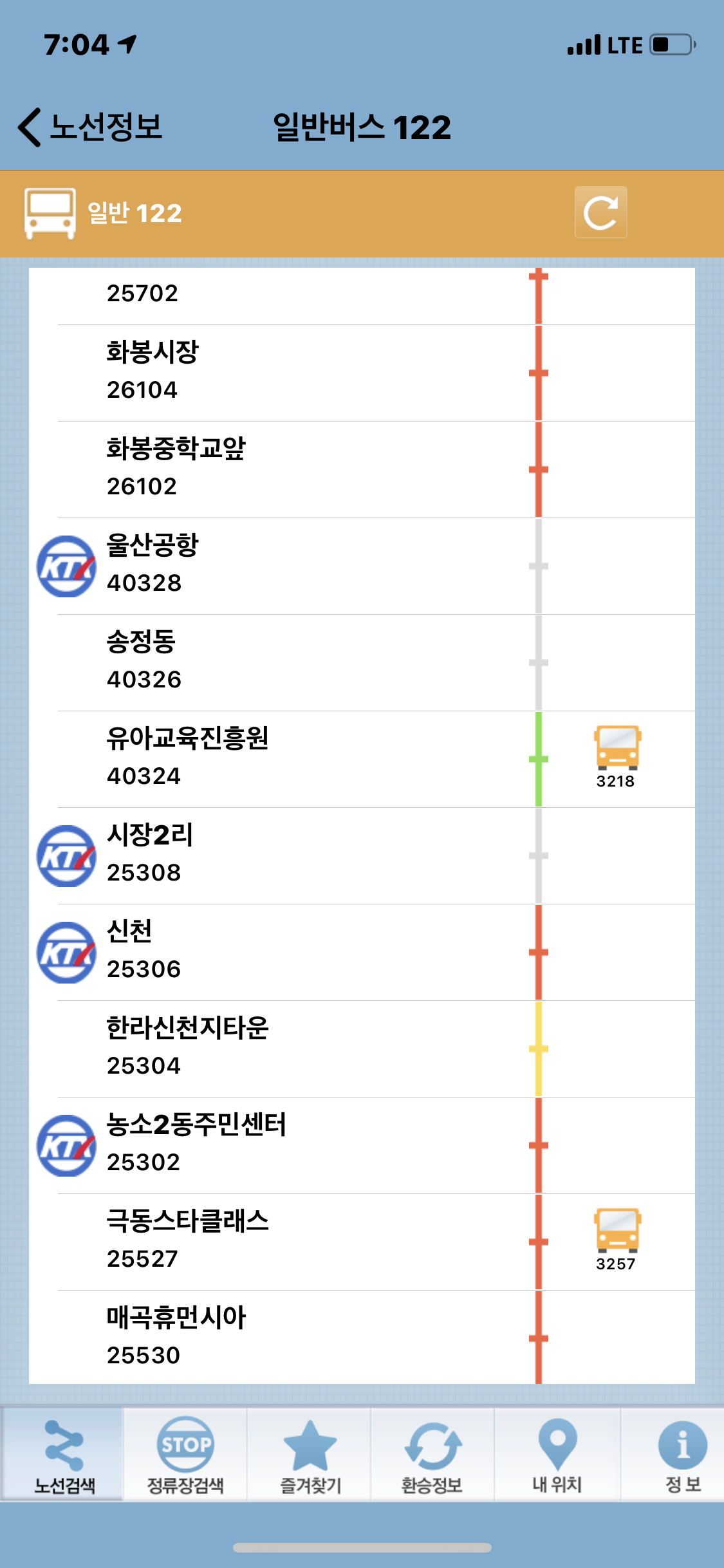The image size is (724, 1568).
Task: Open the 즐겨찾기 favorites tab
Action: [x=310, y=1455]
